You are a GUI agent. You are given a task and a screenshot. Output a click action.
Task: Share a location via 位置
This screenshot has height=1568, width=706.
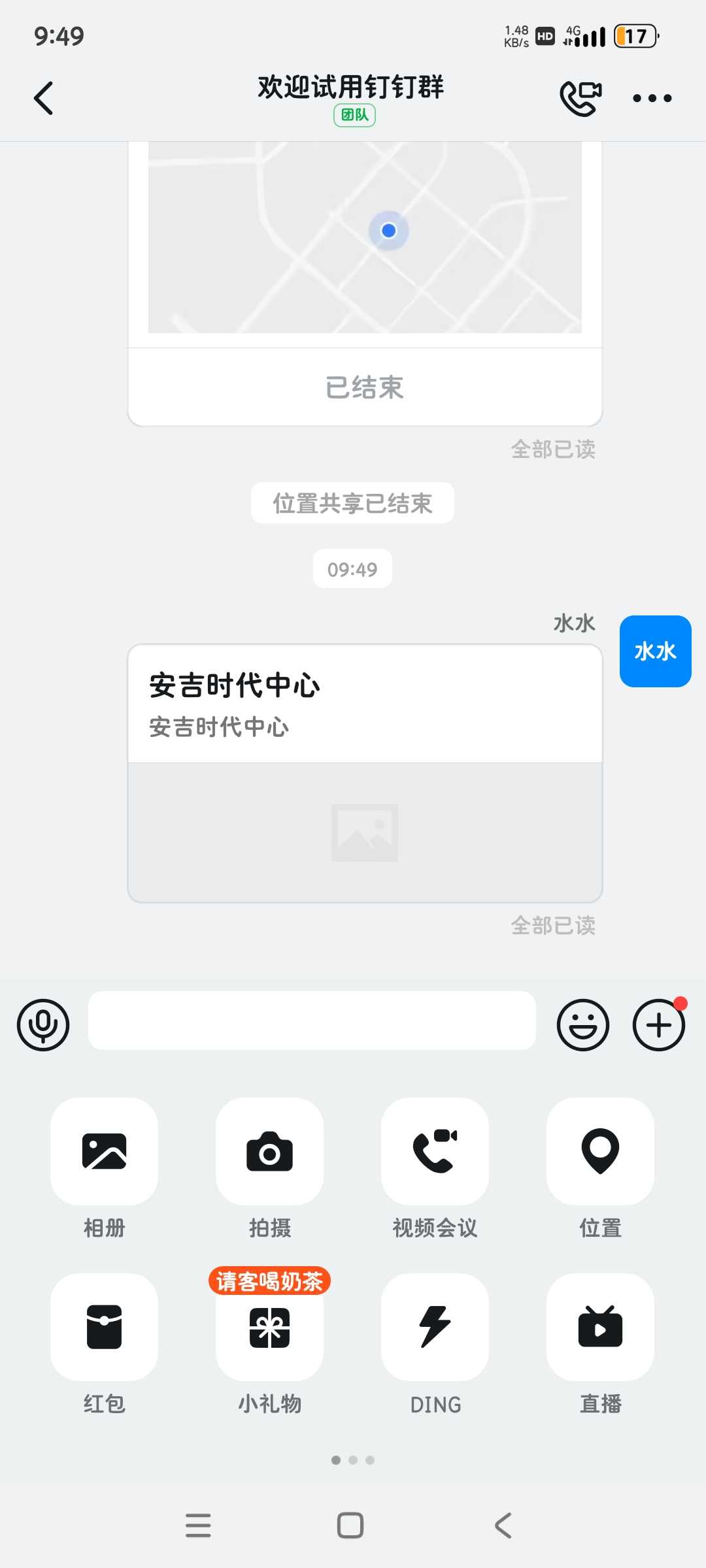[600, 1151]
